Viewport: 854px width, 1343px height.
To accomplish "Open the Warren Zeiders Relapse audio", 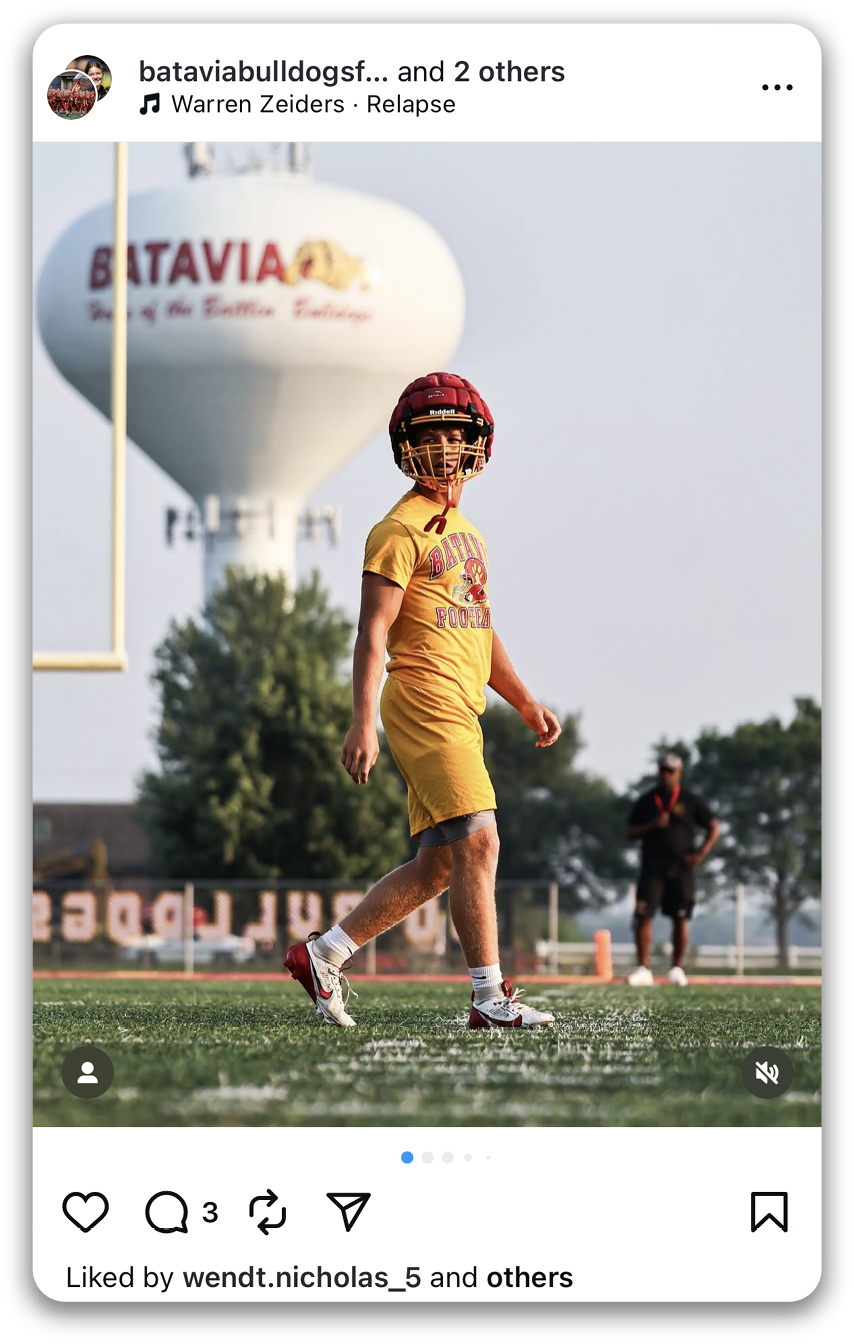I will pos(312,105).
